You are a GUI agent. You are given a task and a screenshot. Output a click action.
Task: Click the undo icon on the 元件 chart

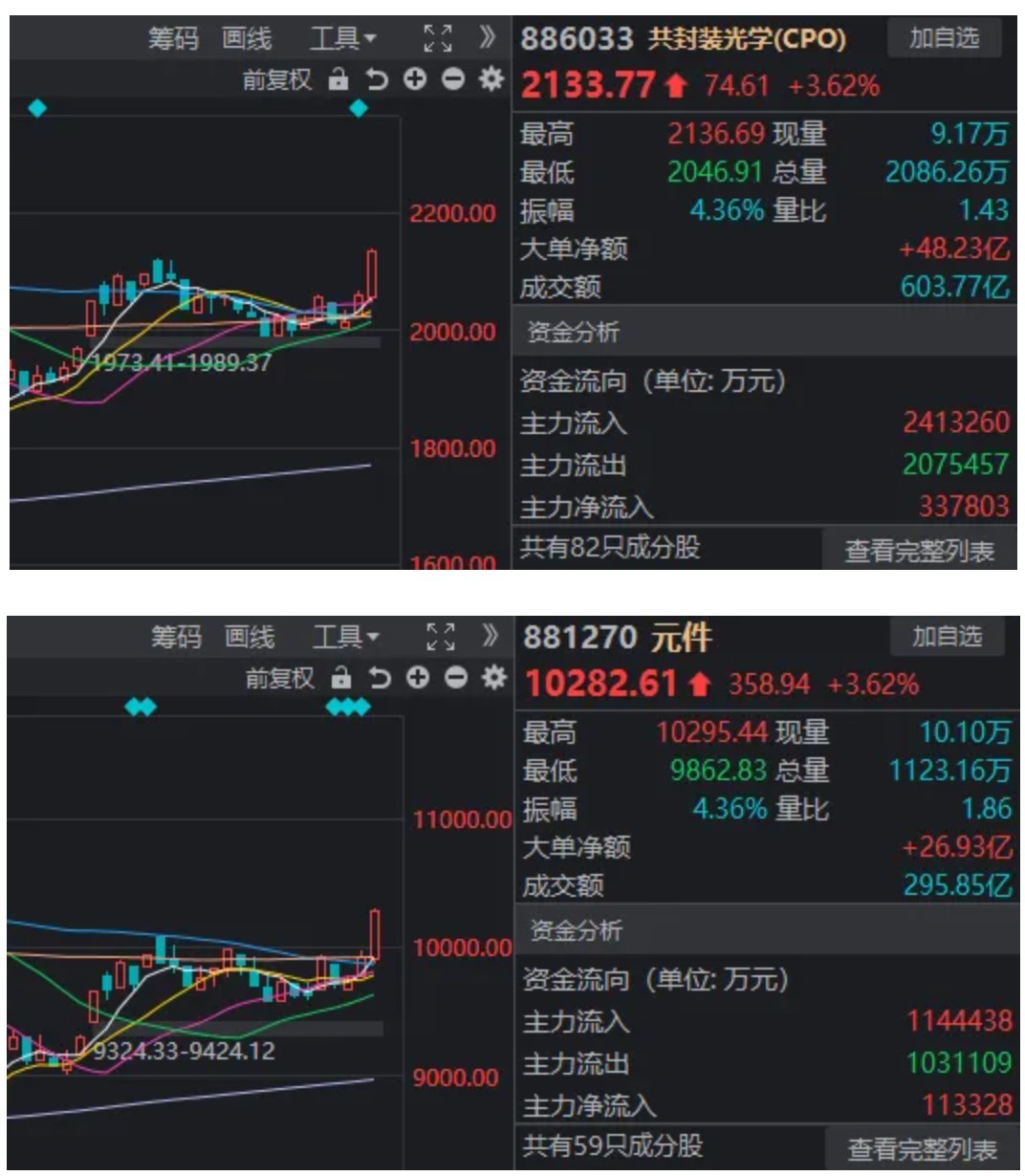(x=381, y=676)
